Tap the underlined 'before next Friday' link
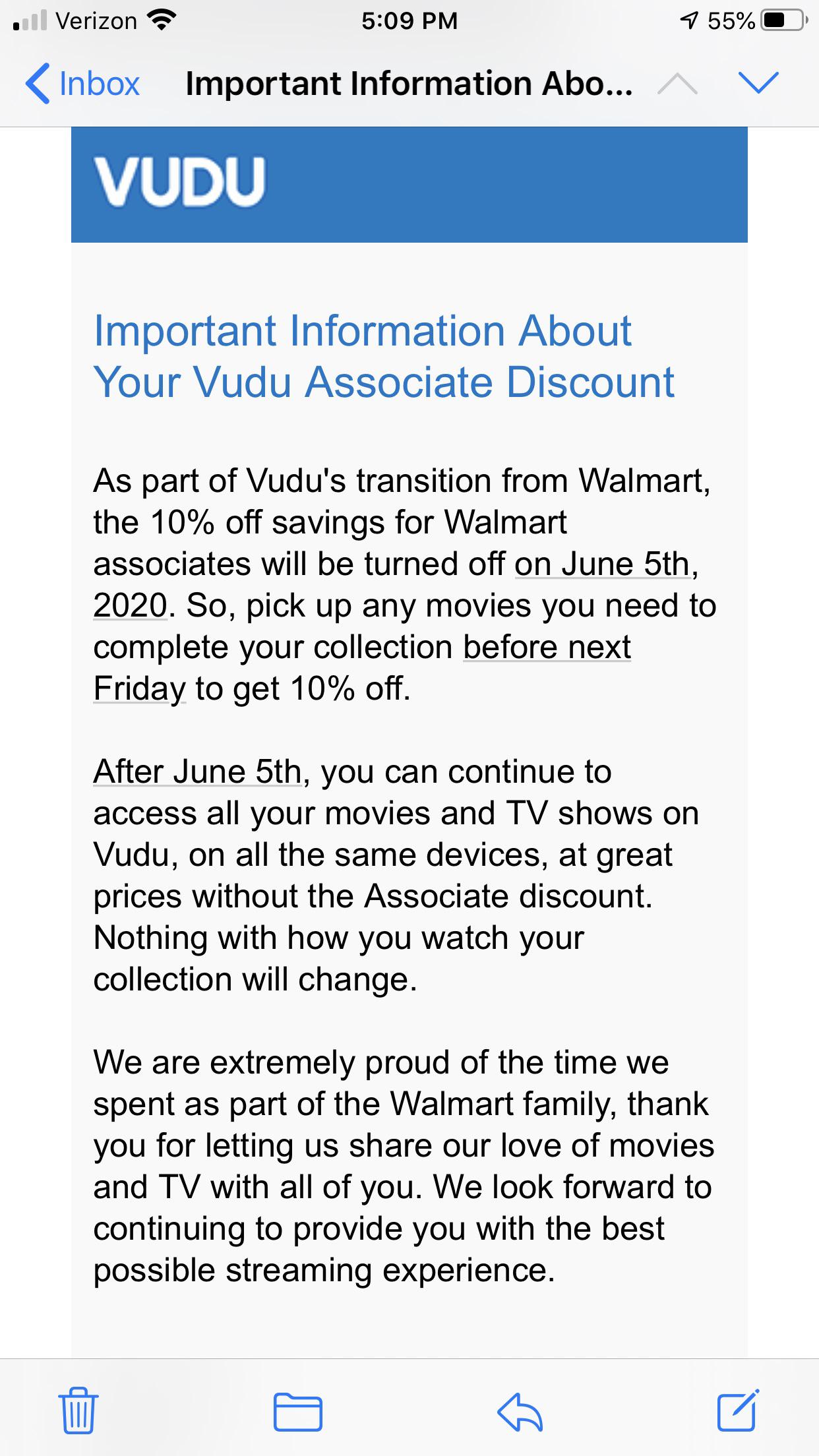Image resolution: width=819 pixels, height=1456 pixels. pos(547,648)
